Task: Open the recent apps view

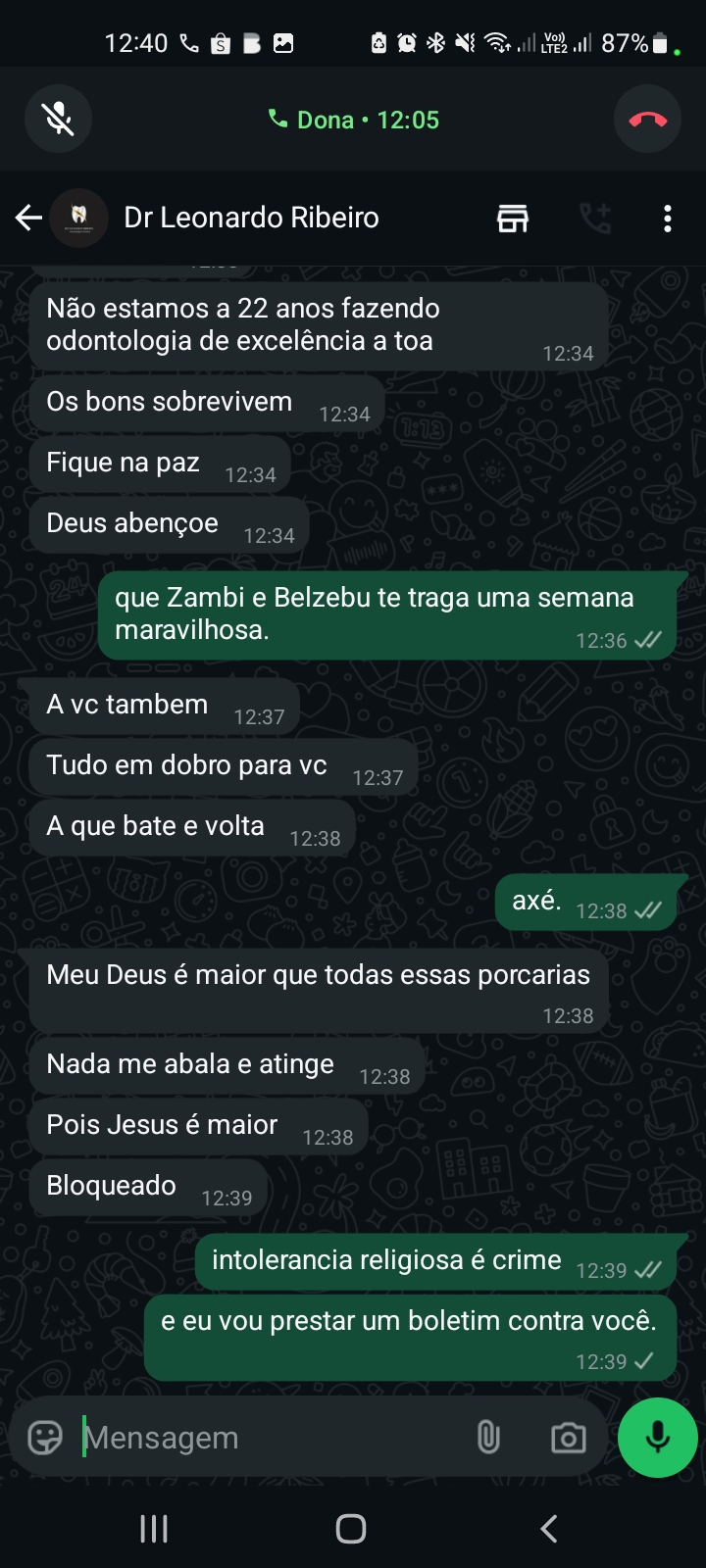Action: click(x=154, y=1529)
